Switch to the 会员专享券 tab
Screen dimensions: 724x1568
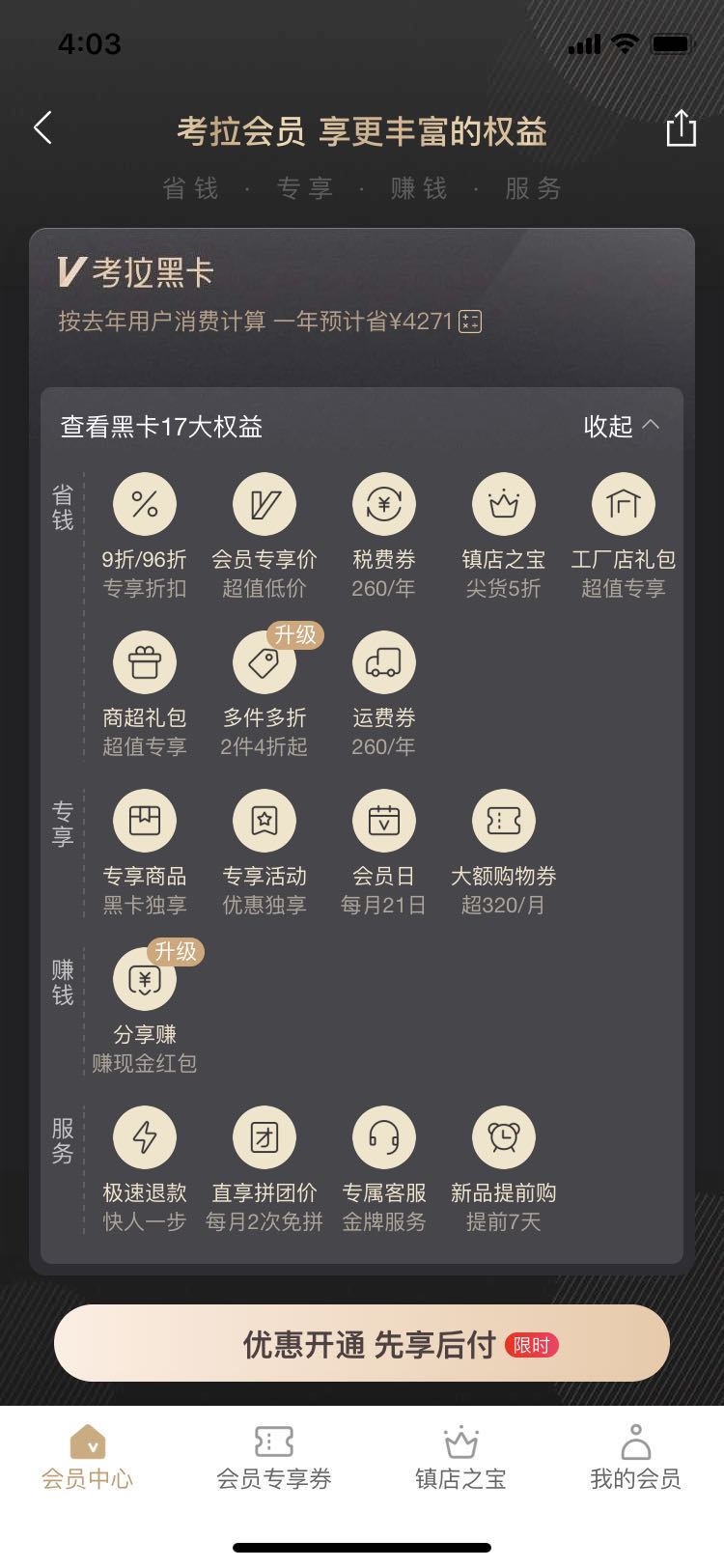273,1458
